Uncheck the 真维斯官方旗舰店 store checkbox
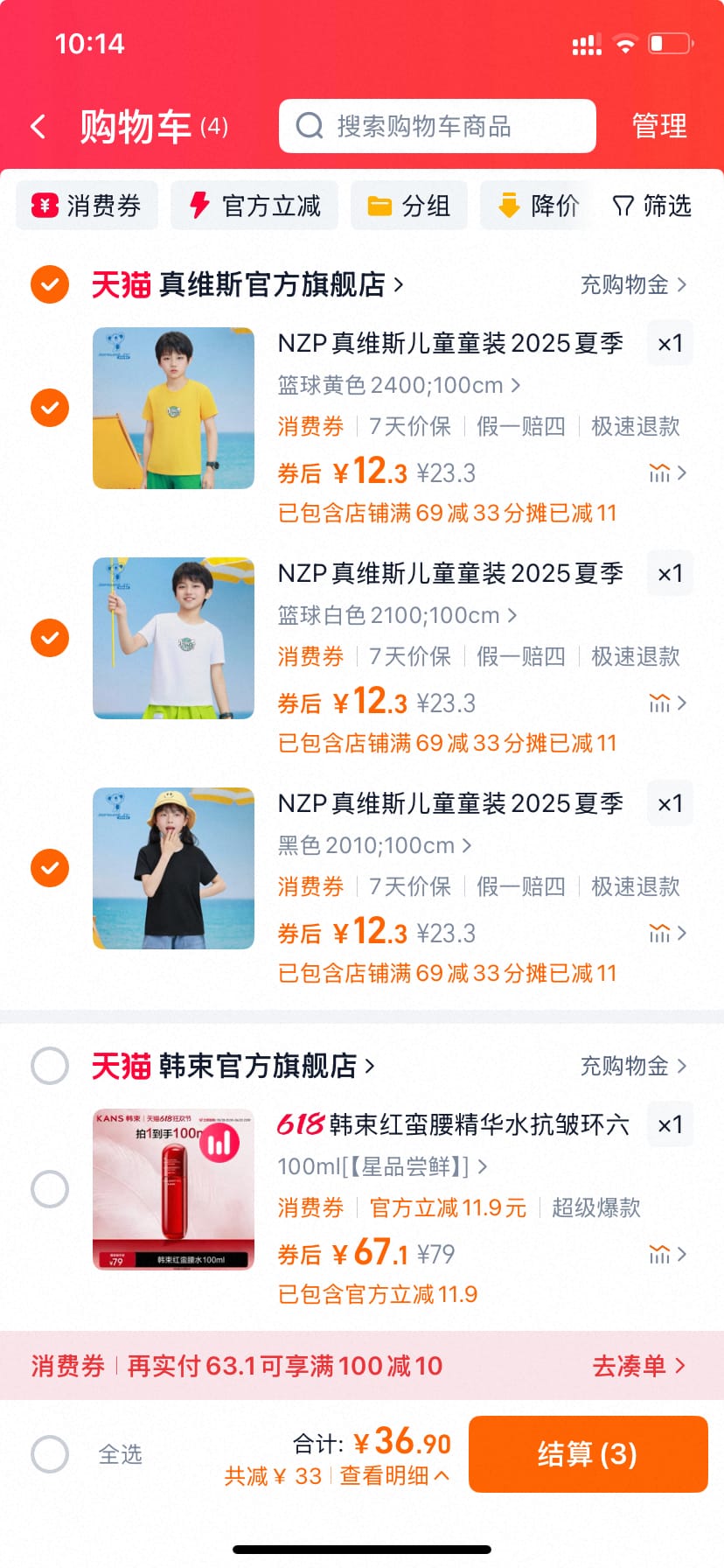Screen dimensions: 724x1568 tap(50, 284)
